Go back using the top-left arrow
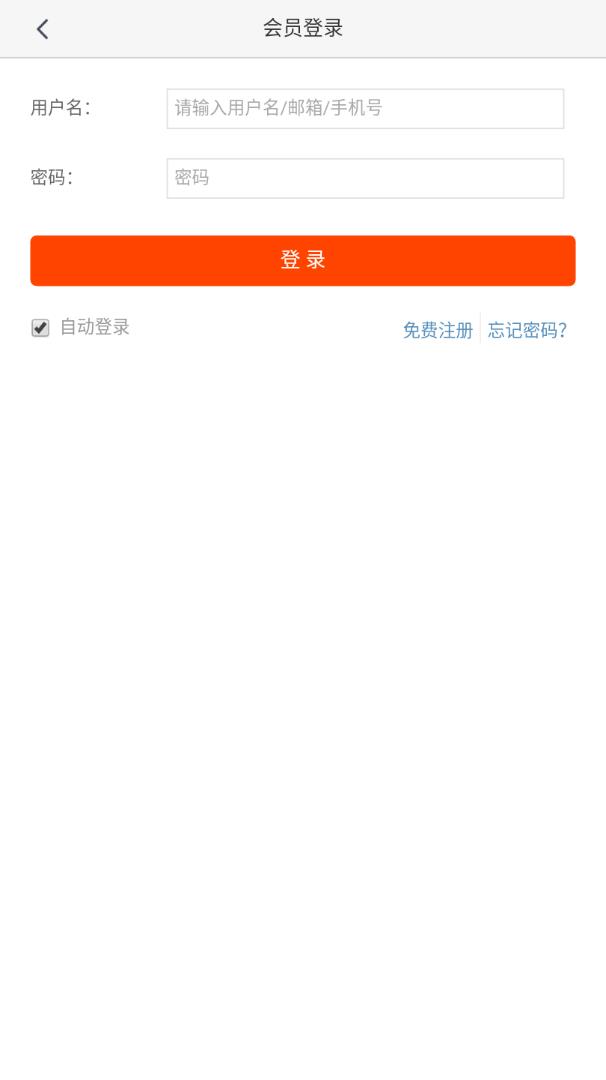This screenshot has width=606, height=1080. [42, 29]
